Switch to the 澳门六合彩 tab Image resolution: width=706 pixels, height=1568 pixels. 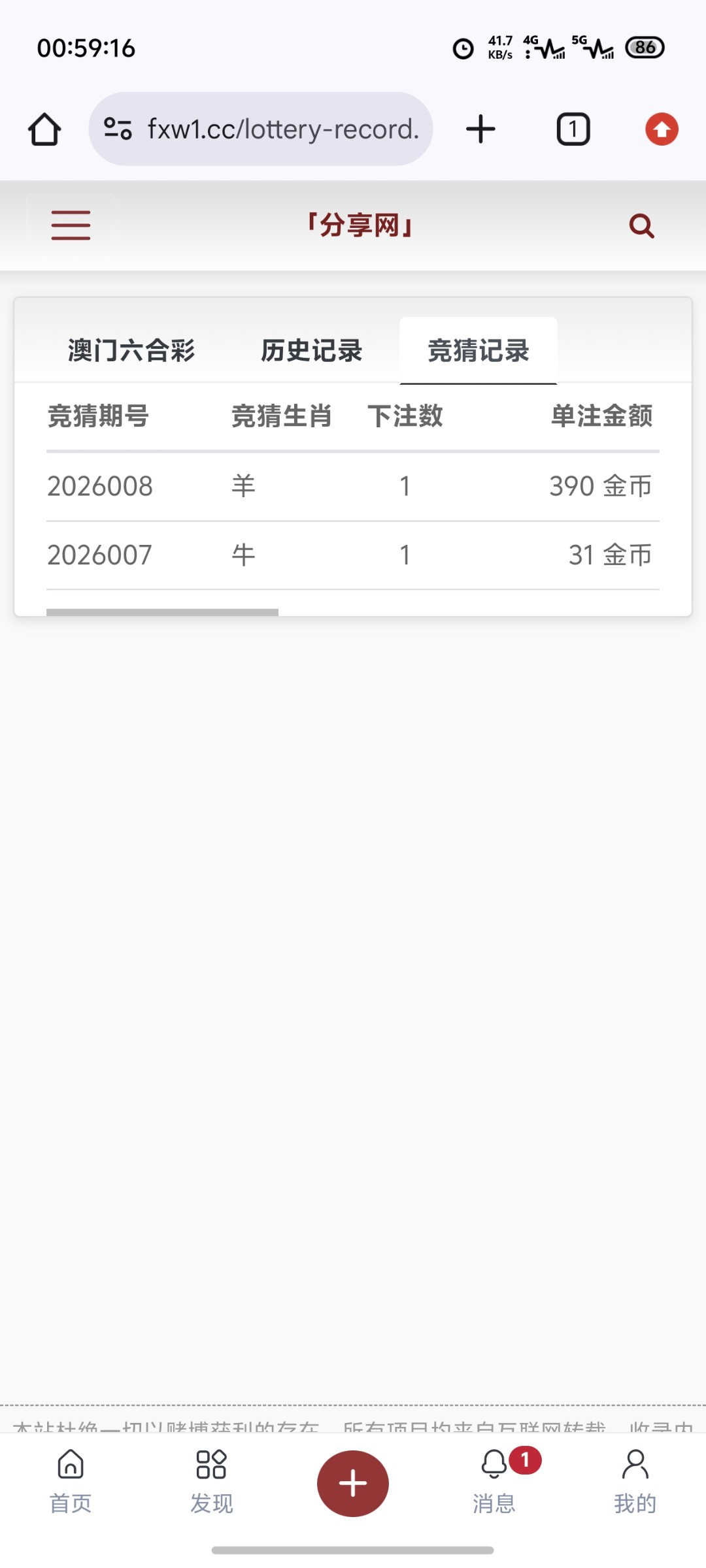pos(131,351)
